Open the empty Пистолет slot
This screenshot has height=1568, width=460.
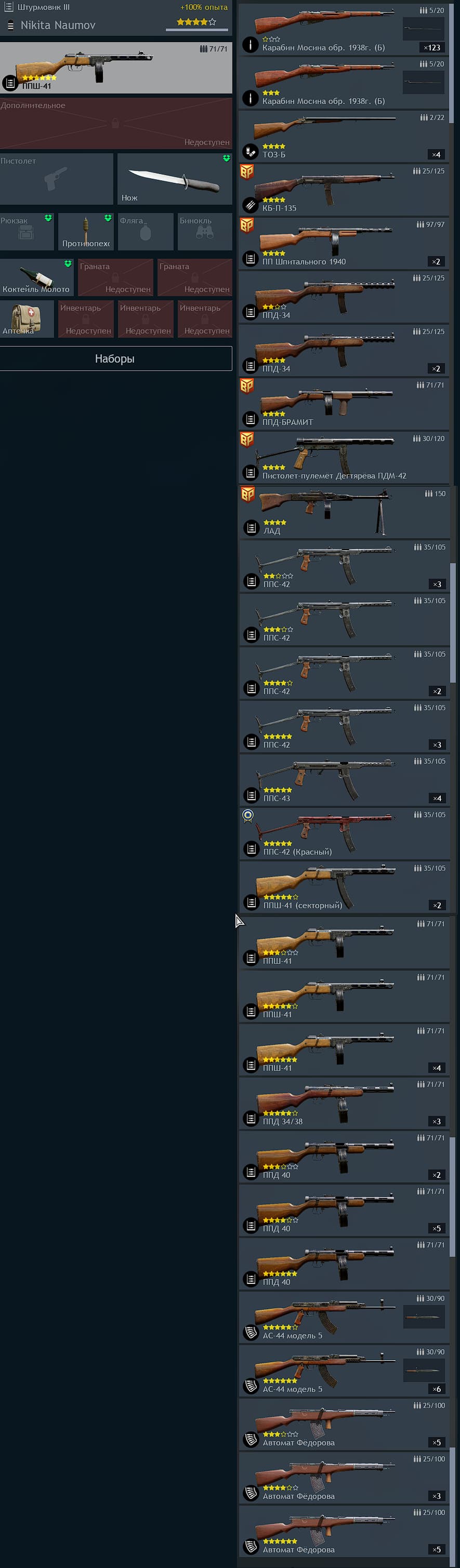pos(56,179)
